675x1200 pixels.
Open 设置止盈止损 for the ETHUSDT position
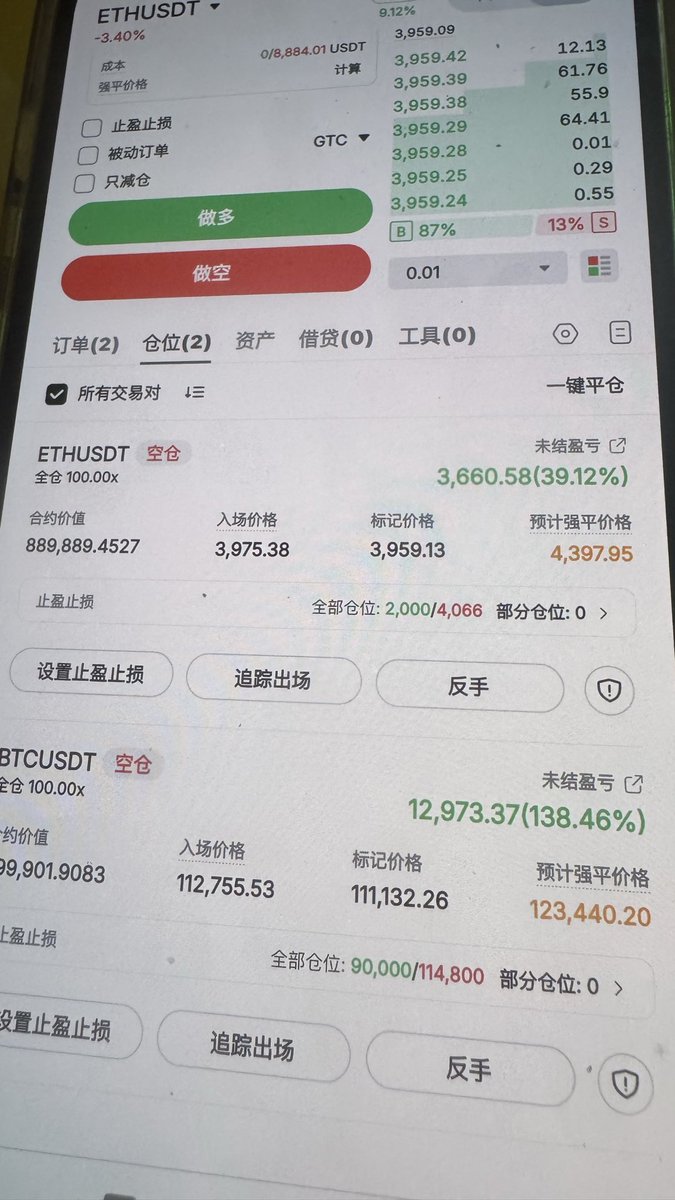pos(90,672)
